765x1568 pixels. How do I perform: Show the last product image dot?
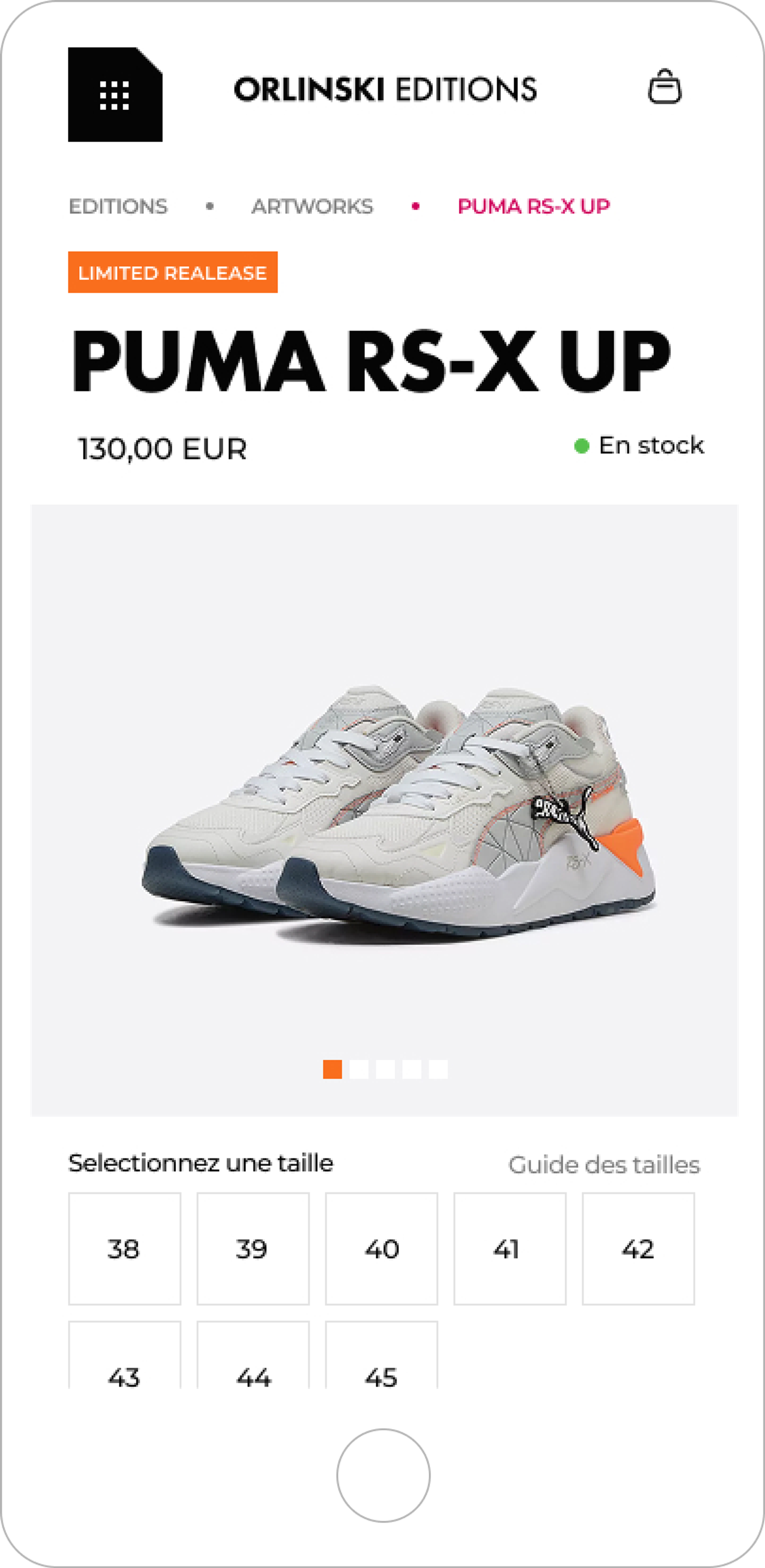(438, 1069)
